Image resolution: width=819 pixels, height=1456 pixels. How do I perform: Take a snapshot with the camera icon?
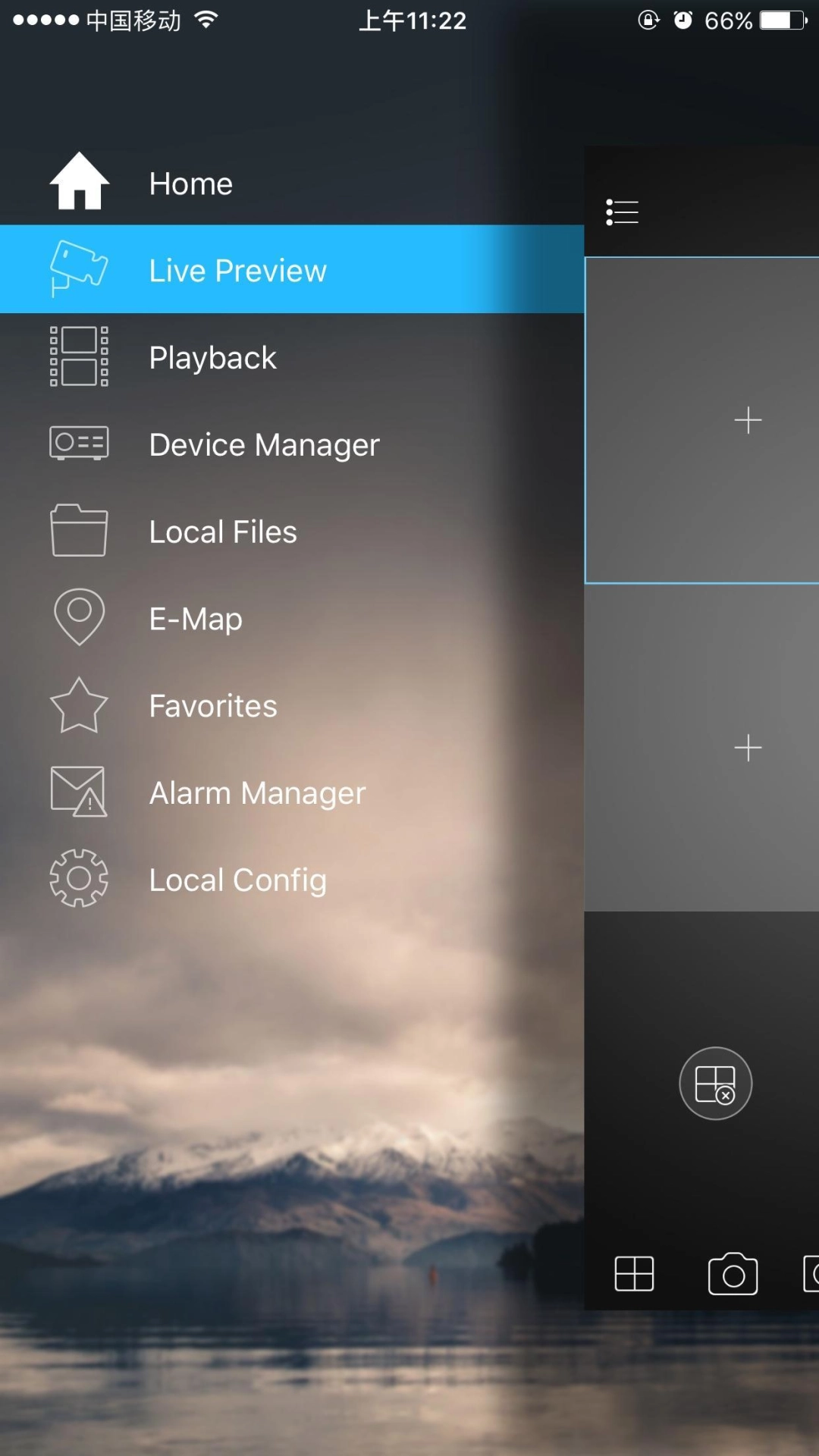(733, 1274)
